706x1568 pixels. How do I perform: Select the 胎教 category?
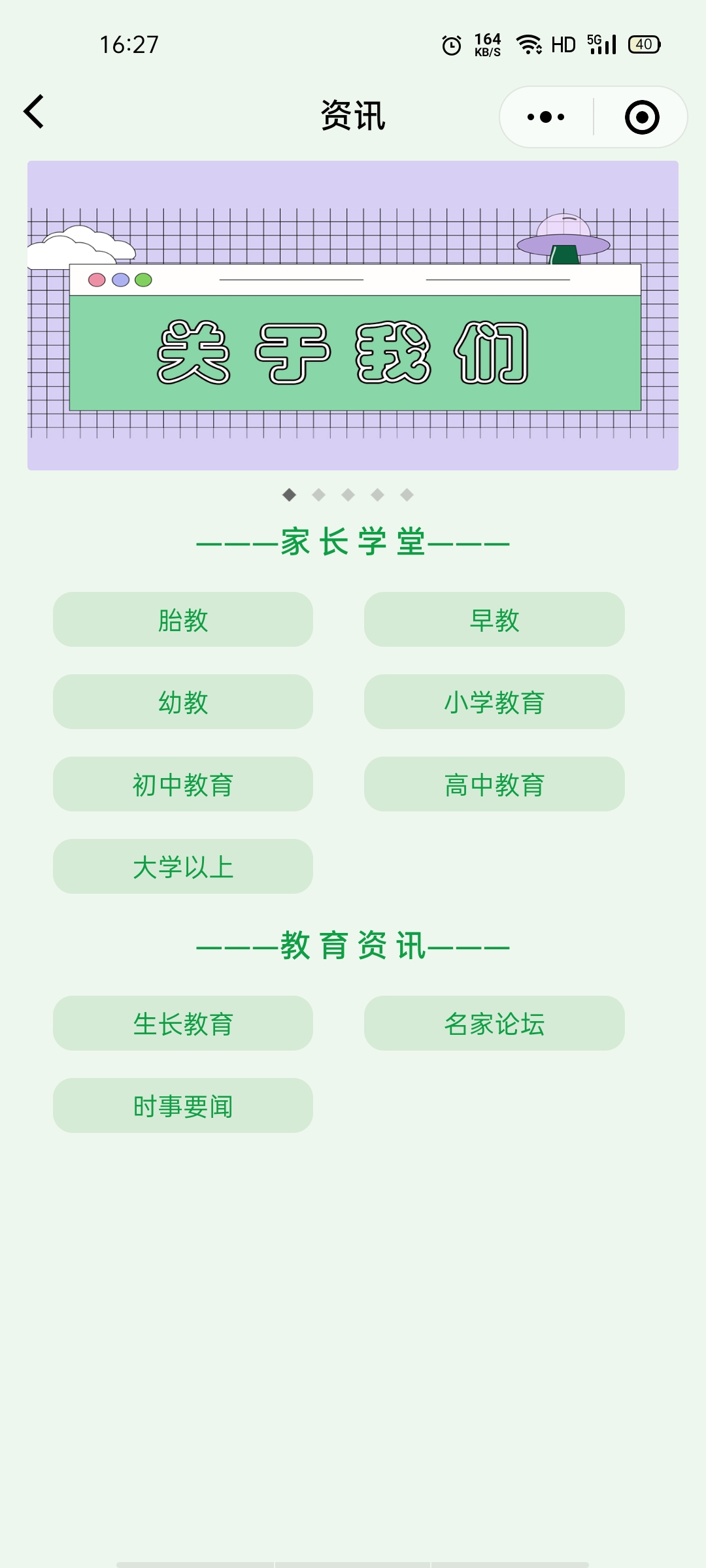tap(183, 619)
